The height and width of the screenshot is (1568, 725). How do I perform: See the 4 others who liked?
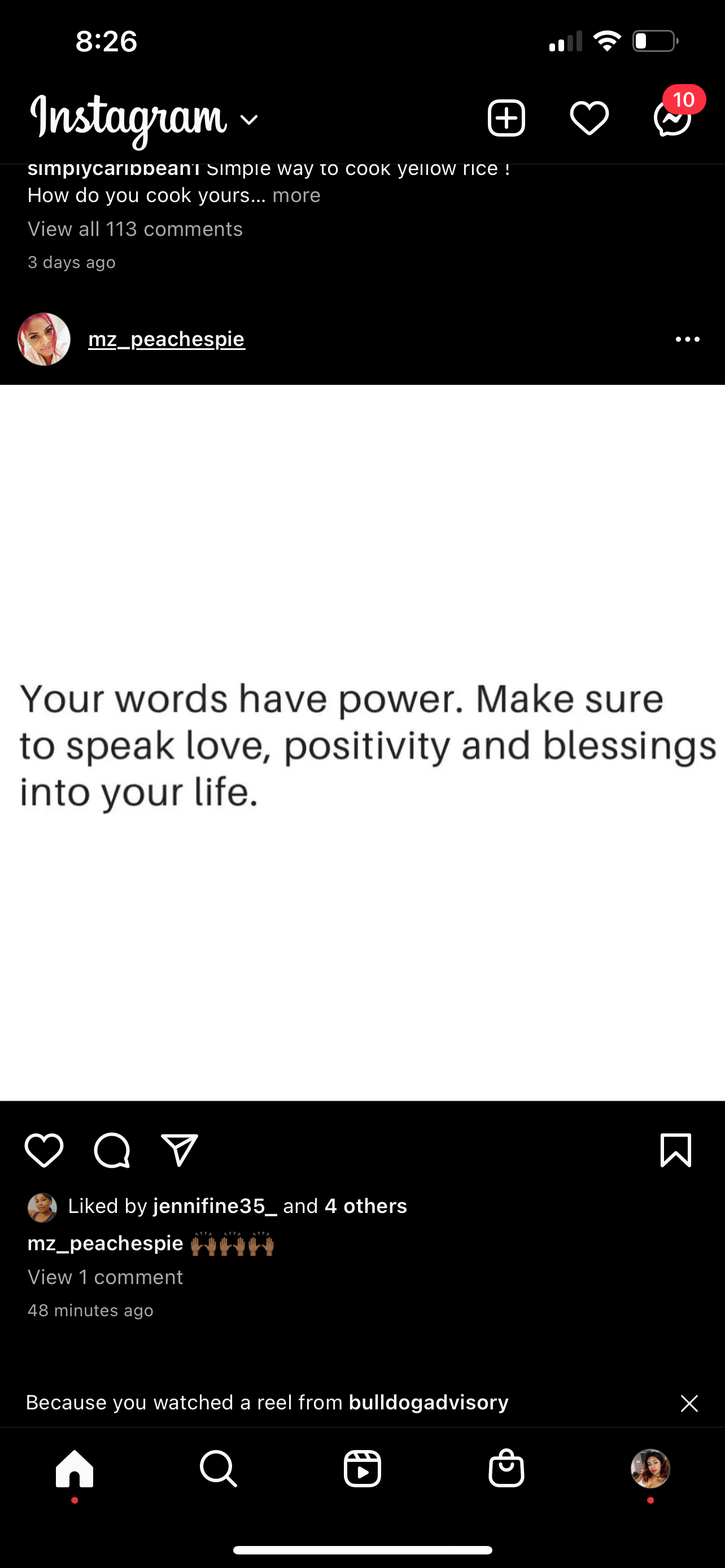click(x=365, y=1206)
